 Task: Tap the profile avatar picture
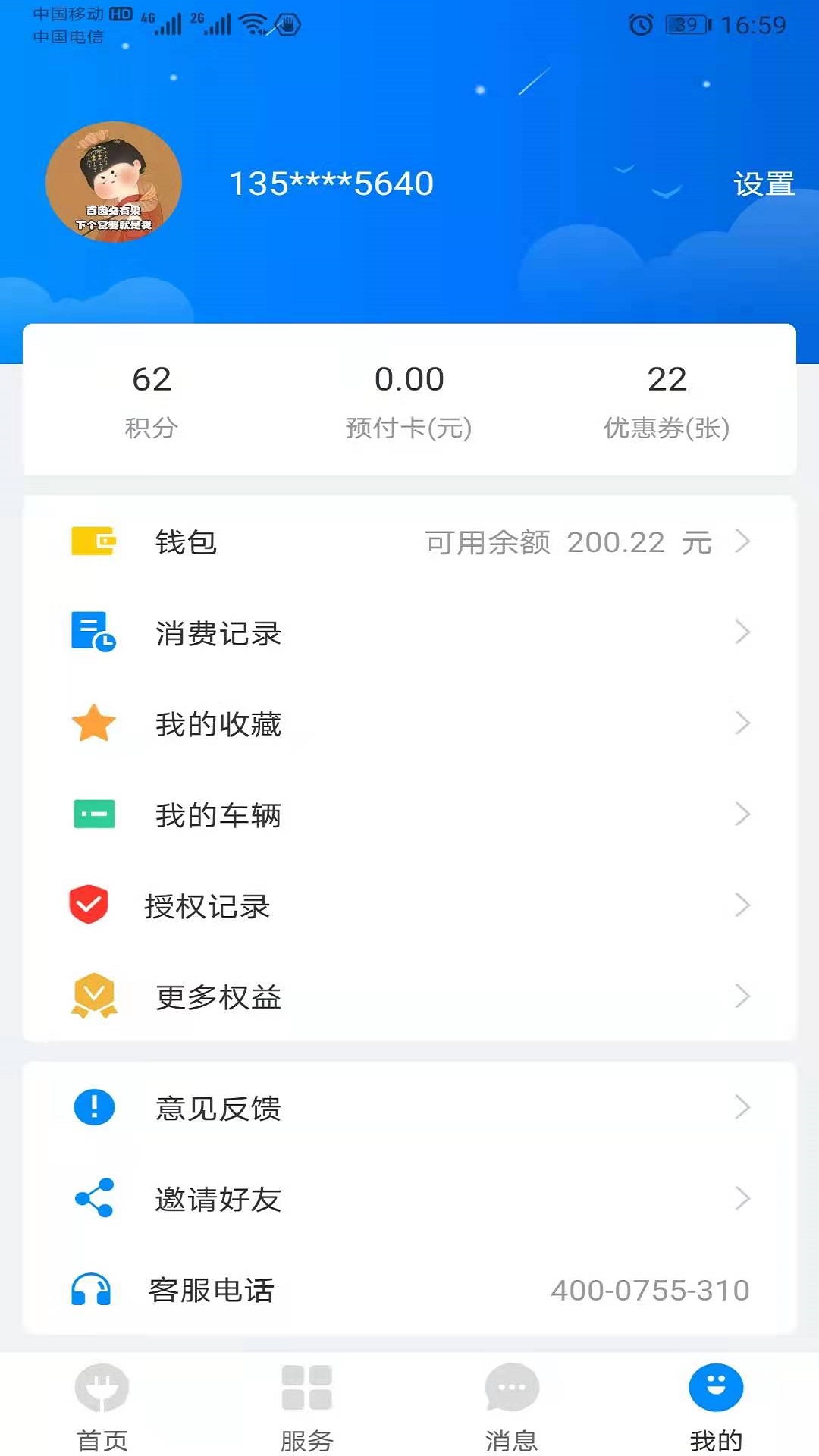(114, 182)
